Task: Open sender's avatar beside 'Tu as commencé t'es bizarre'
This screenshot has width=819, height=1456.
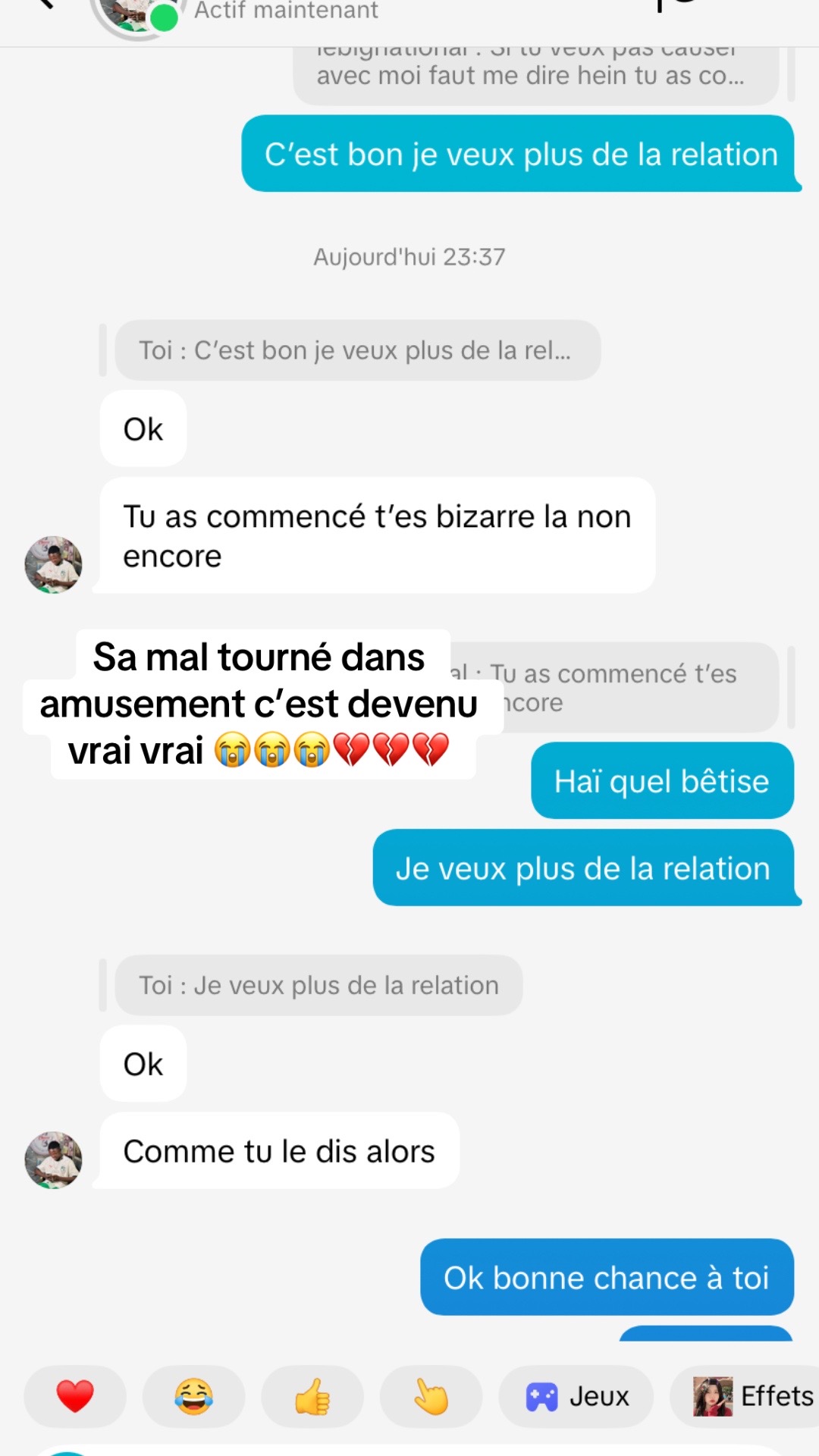Action: click(x=53, y=565)
